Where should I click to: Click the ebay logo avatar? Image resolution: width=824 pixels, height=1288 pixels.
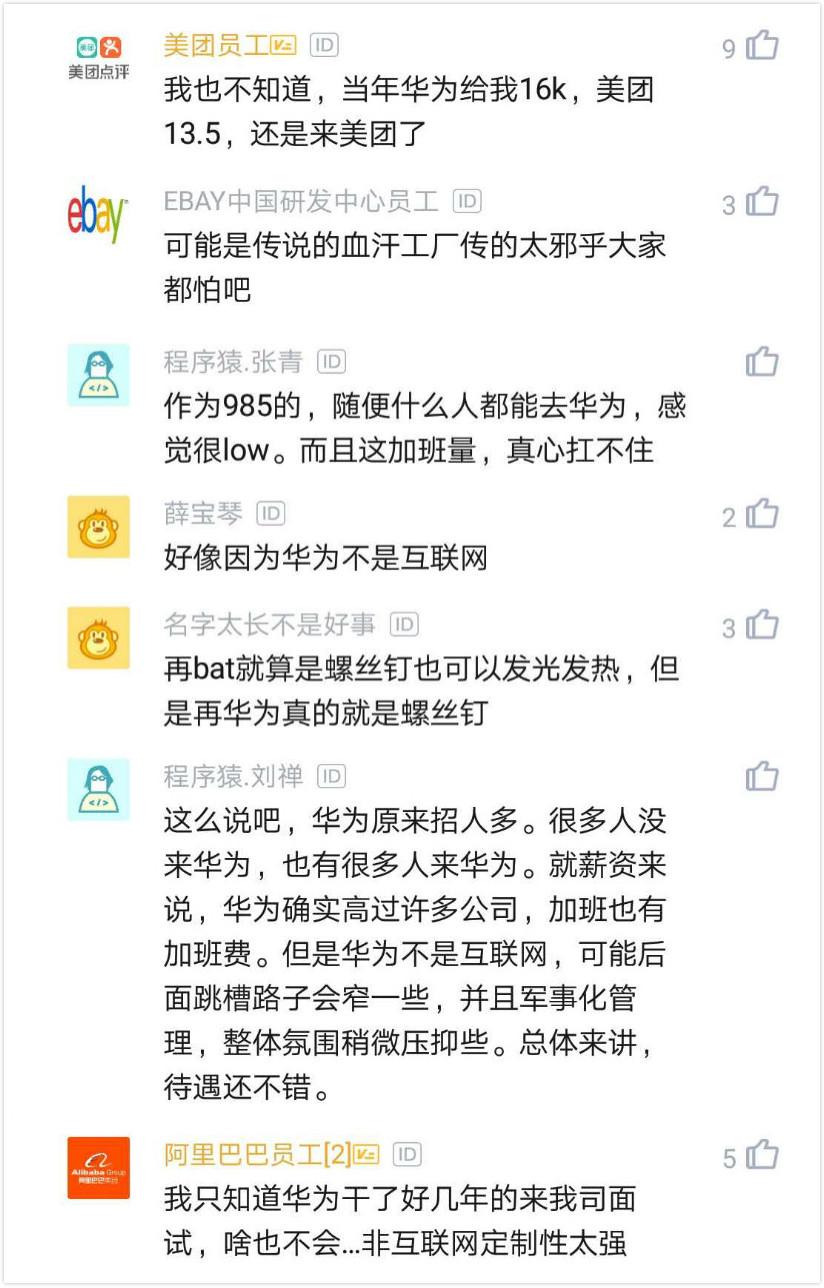96,210
